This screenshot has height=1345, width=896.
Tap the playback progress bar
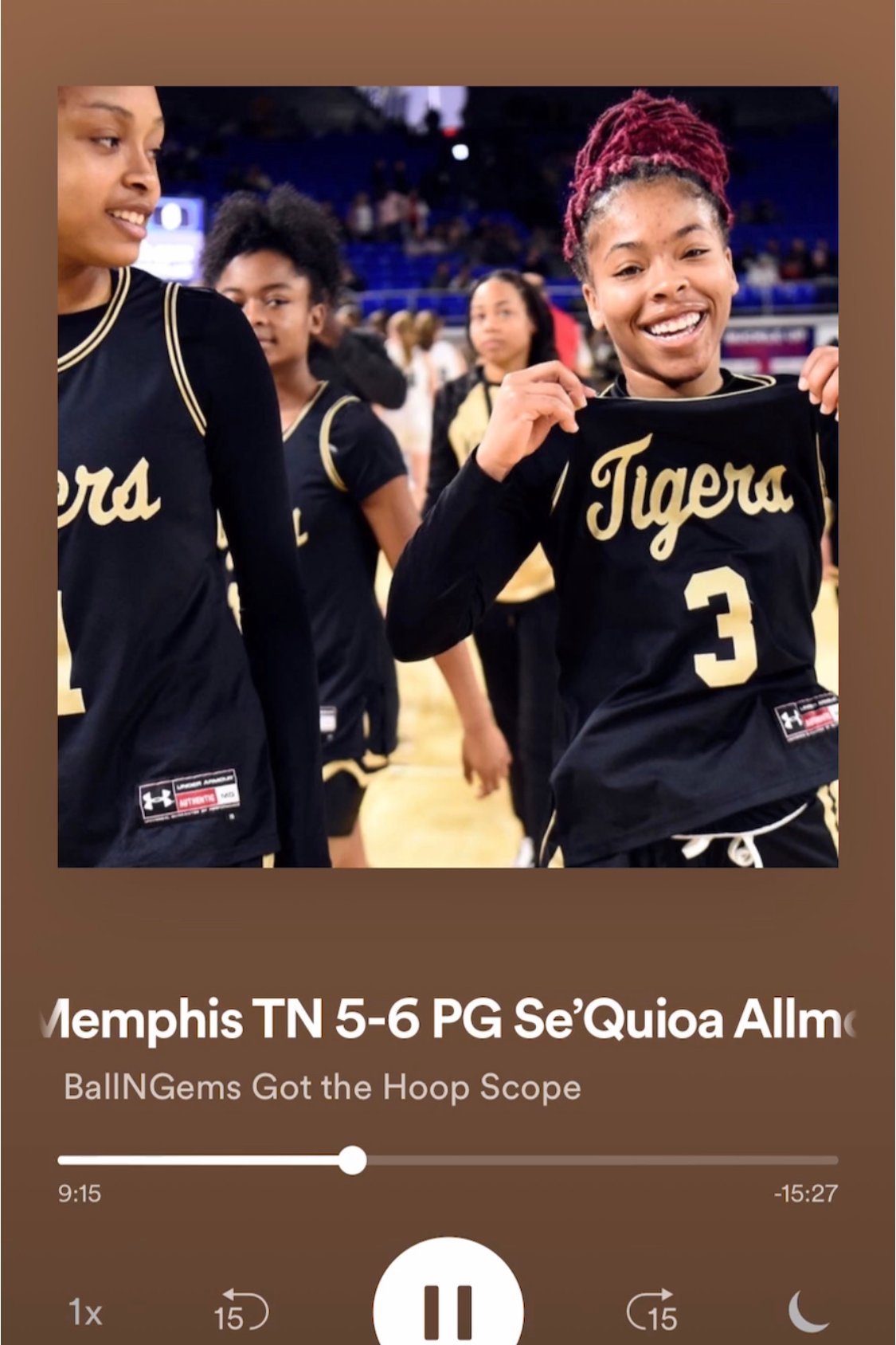558,1160
